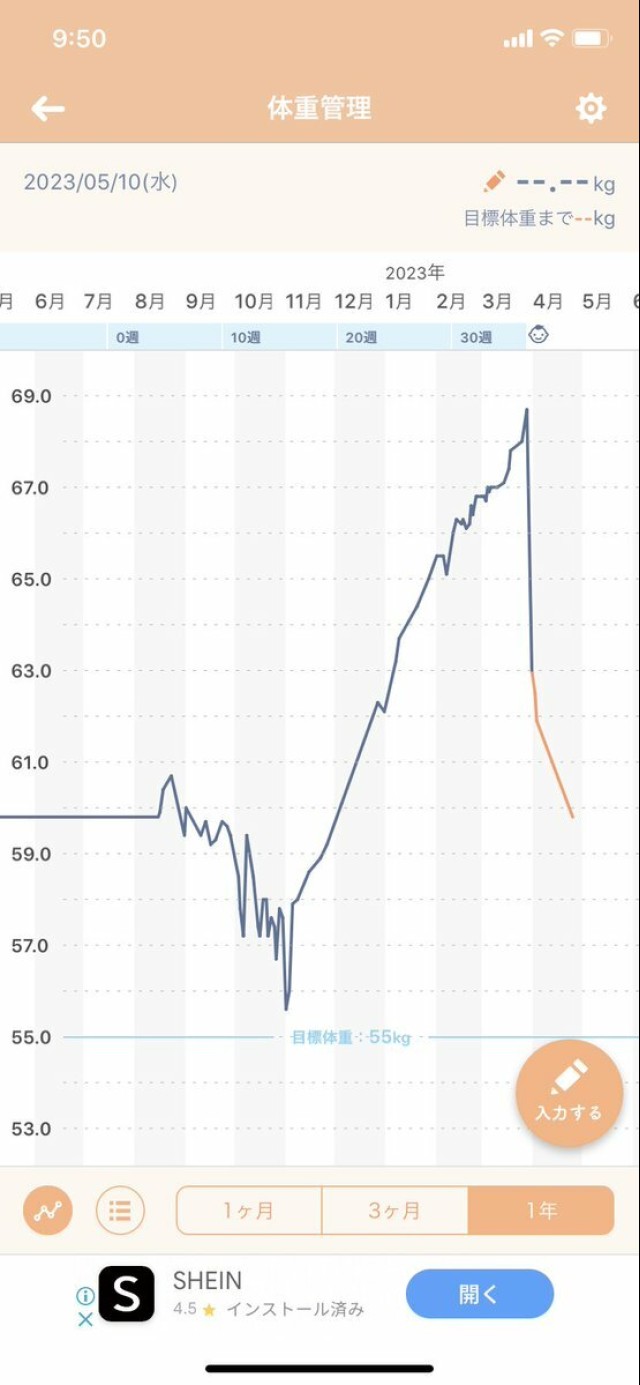The height and width of the screenshot is (1385, 640).
Task: Open ad info icon
Action: [85, 1295]
